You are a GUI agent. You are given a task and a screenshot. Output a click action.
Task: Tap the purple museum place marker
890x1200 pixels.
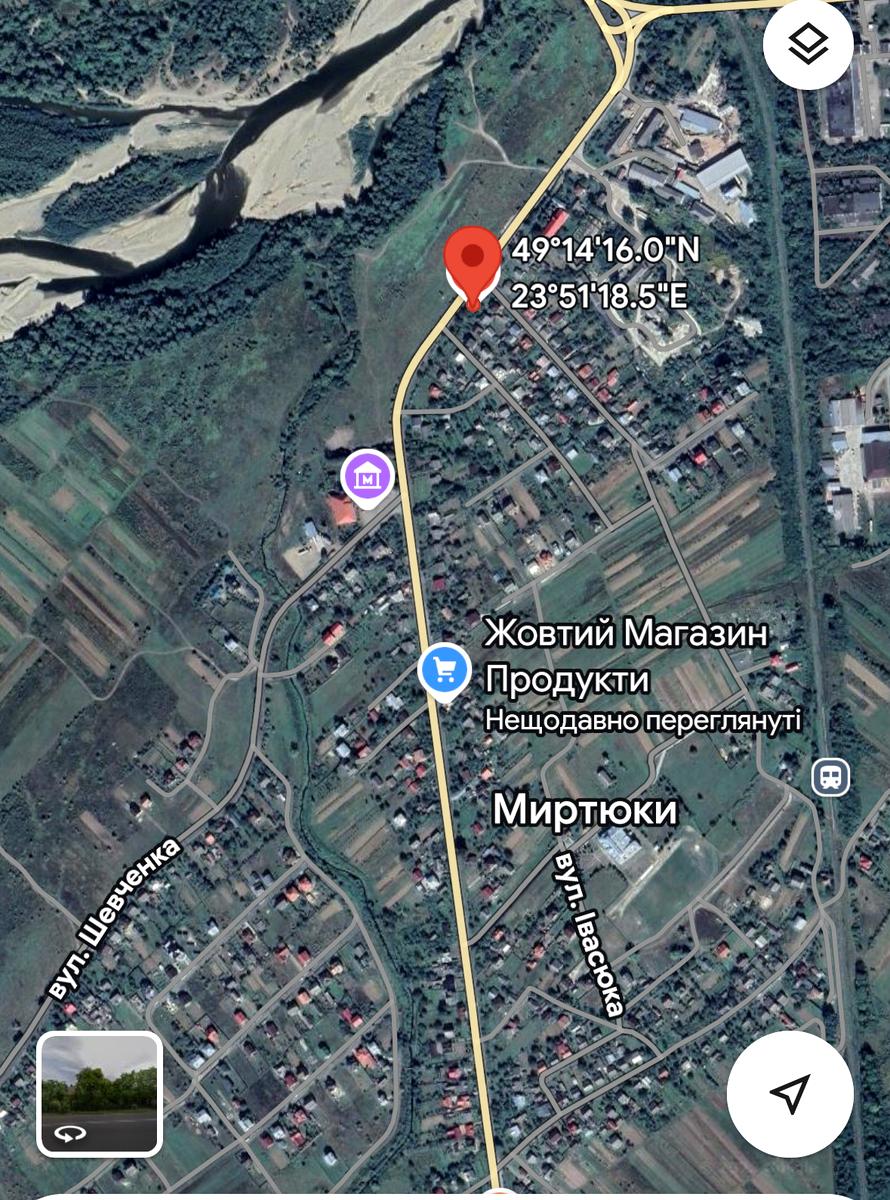point(366,476)
